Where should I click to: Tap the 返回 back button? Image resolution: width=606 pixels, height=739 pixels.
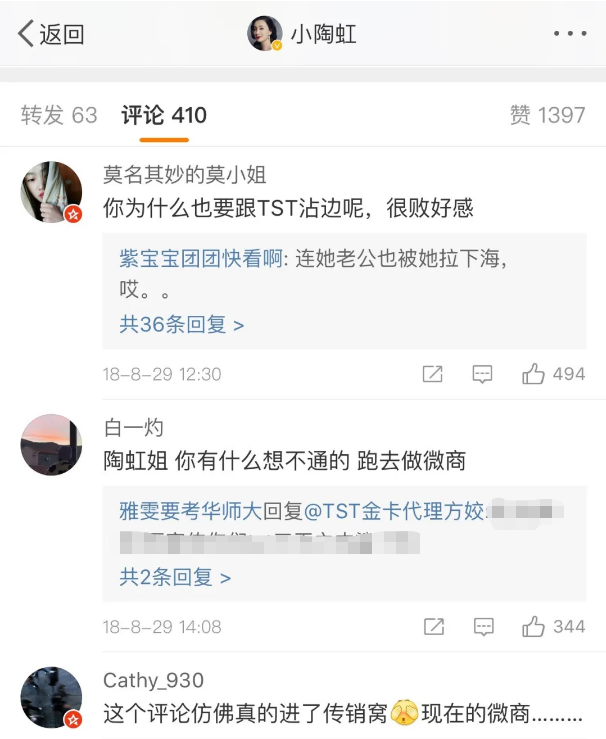[x=50, y=34]
